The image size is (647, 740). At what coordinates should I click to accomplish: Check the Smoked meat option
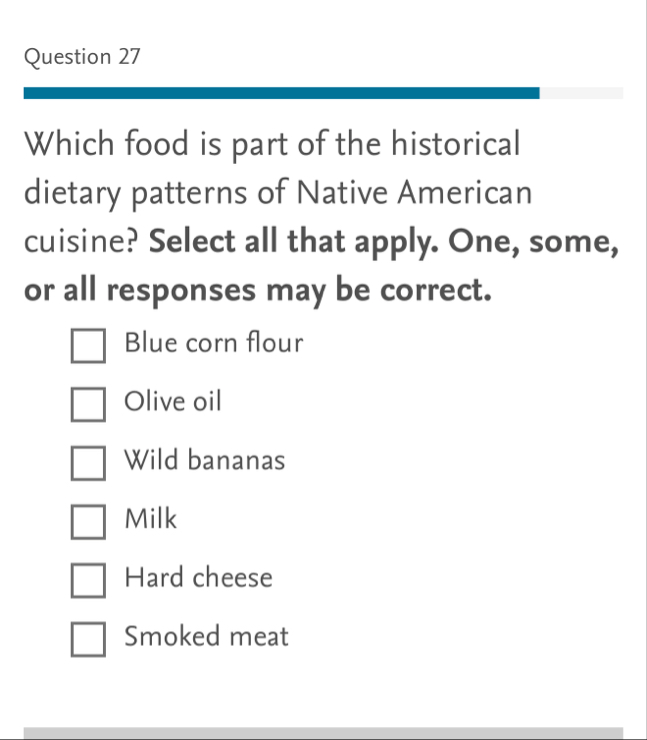tap(87, 639)
